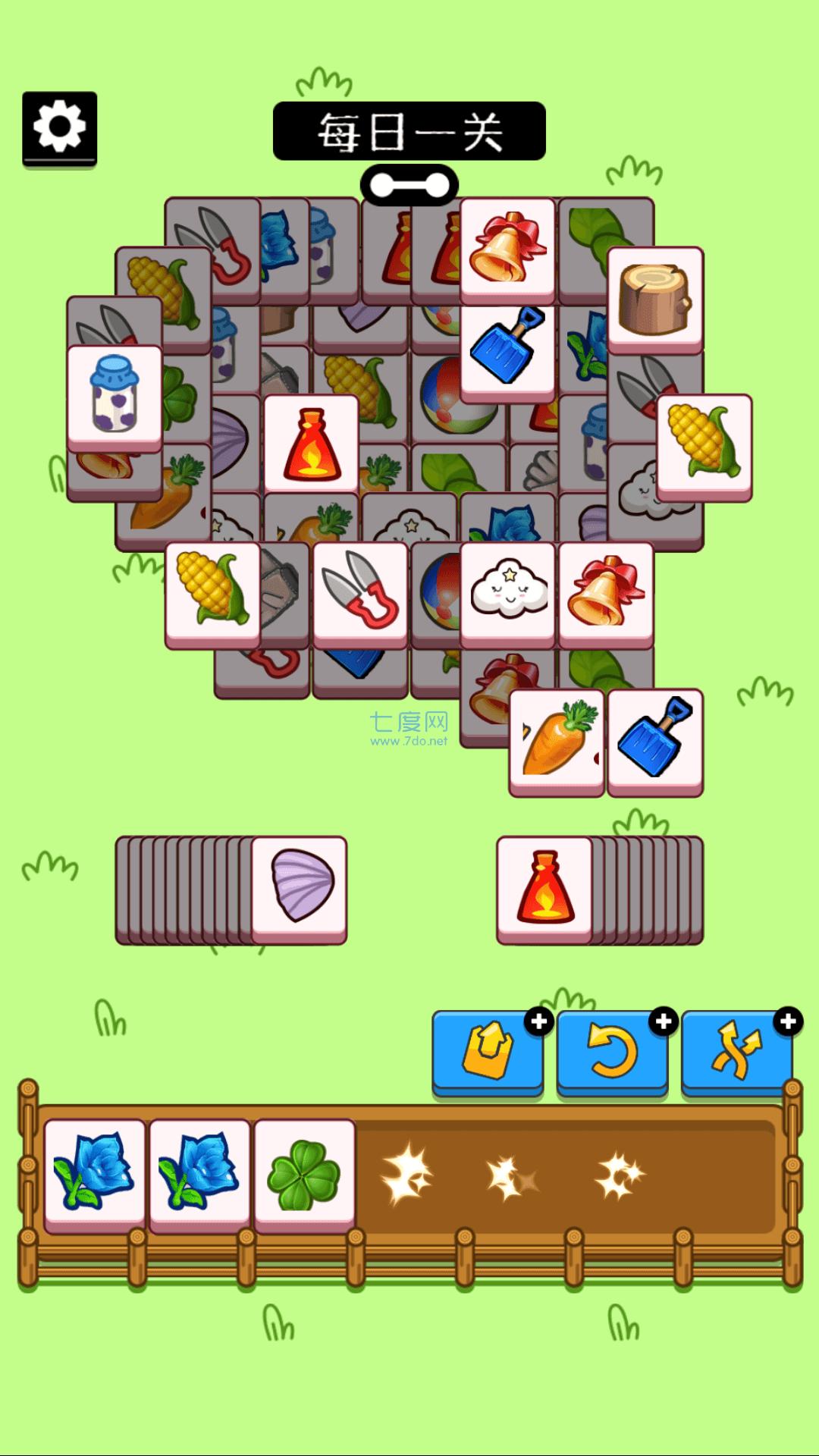Click the plus on the undo booster
Viewport: 819px width, 1456px height.
[662, 1021]
